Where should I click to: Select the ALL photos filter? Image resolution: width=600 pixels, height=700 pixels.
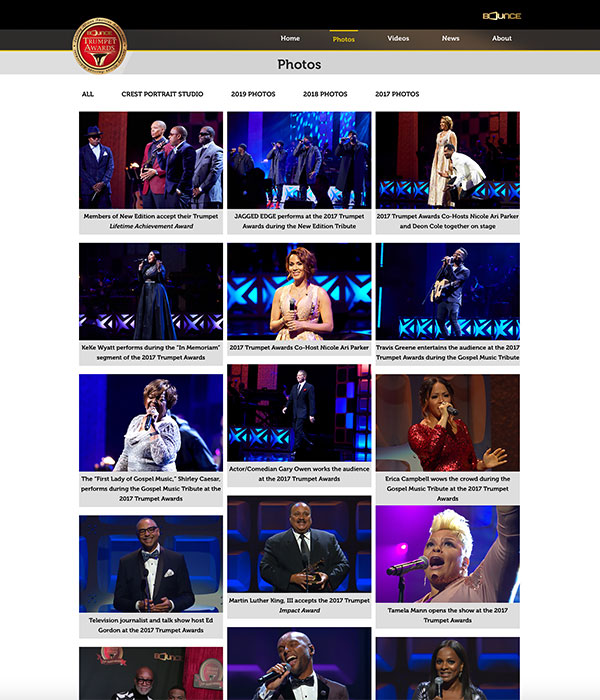point(88,94)
